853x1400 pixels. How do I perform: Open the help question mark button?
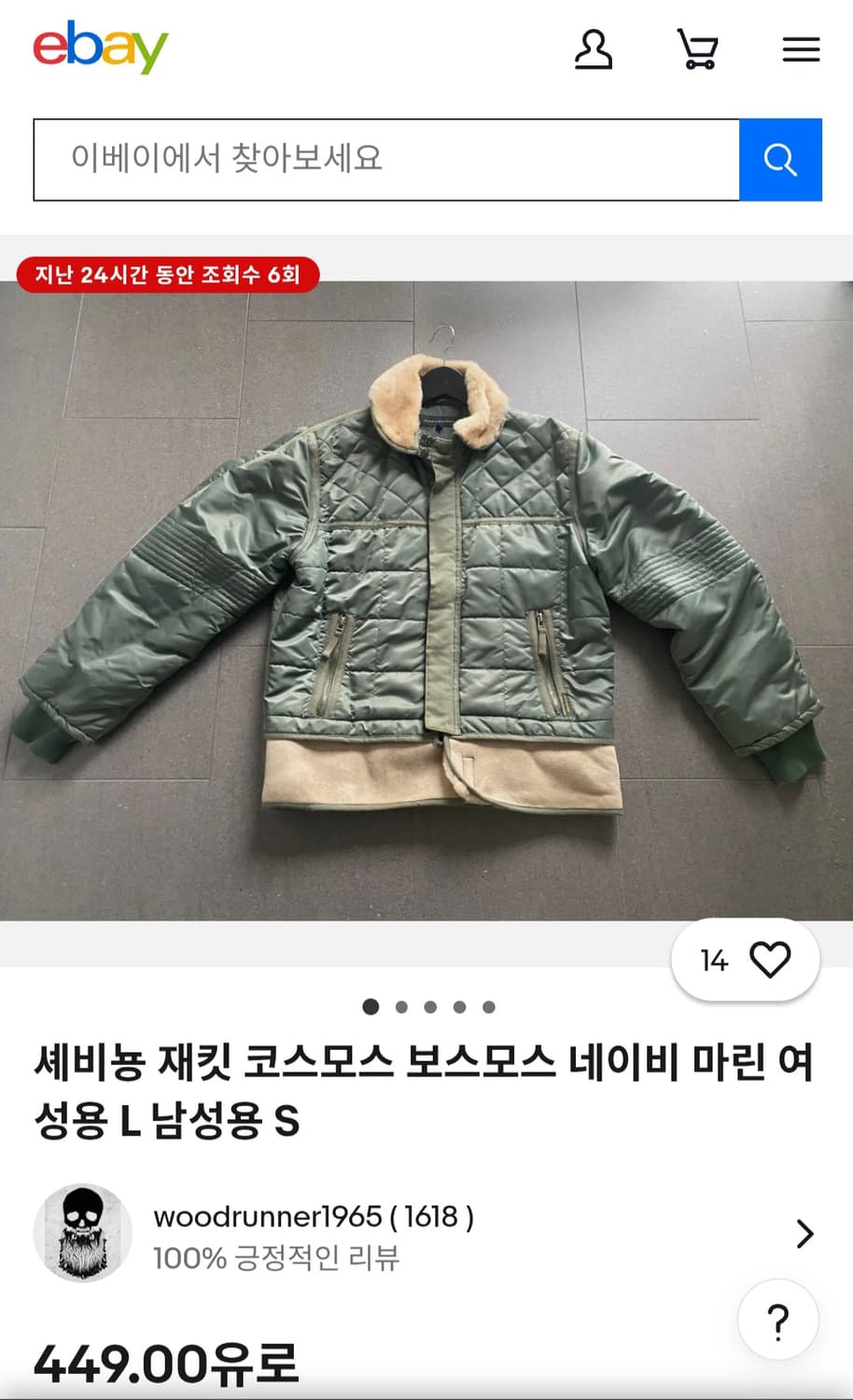click(x=777, y=1321)
